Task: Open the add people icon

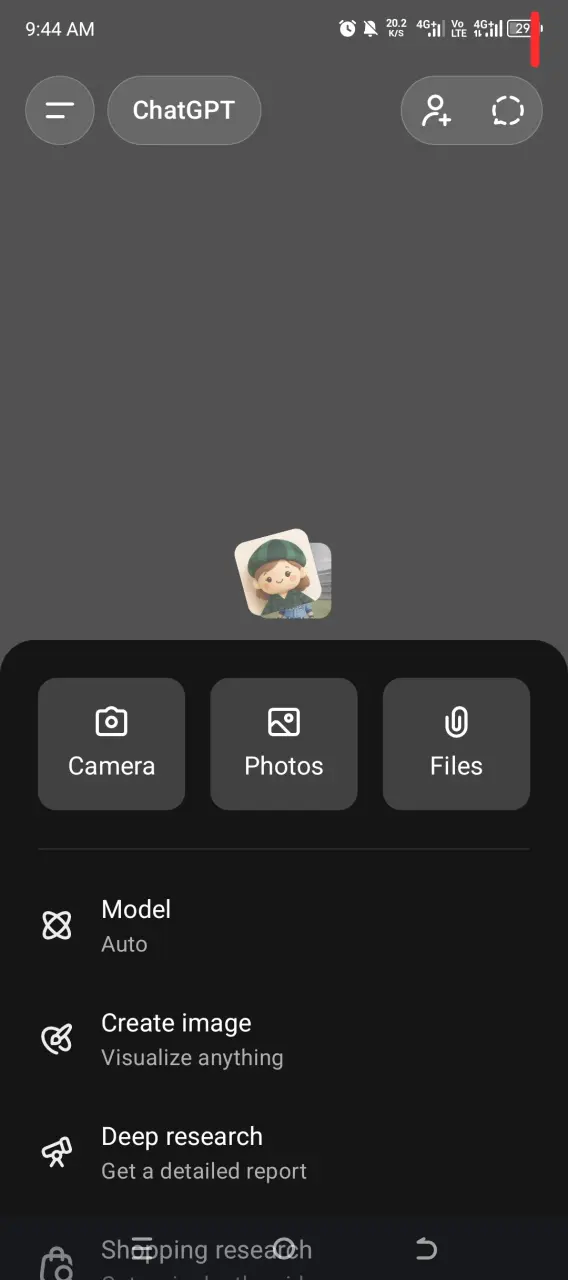Action: [x=436, y=110]
